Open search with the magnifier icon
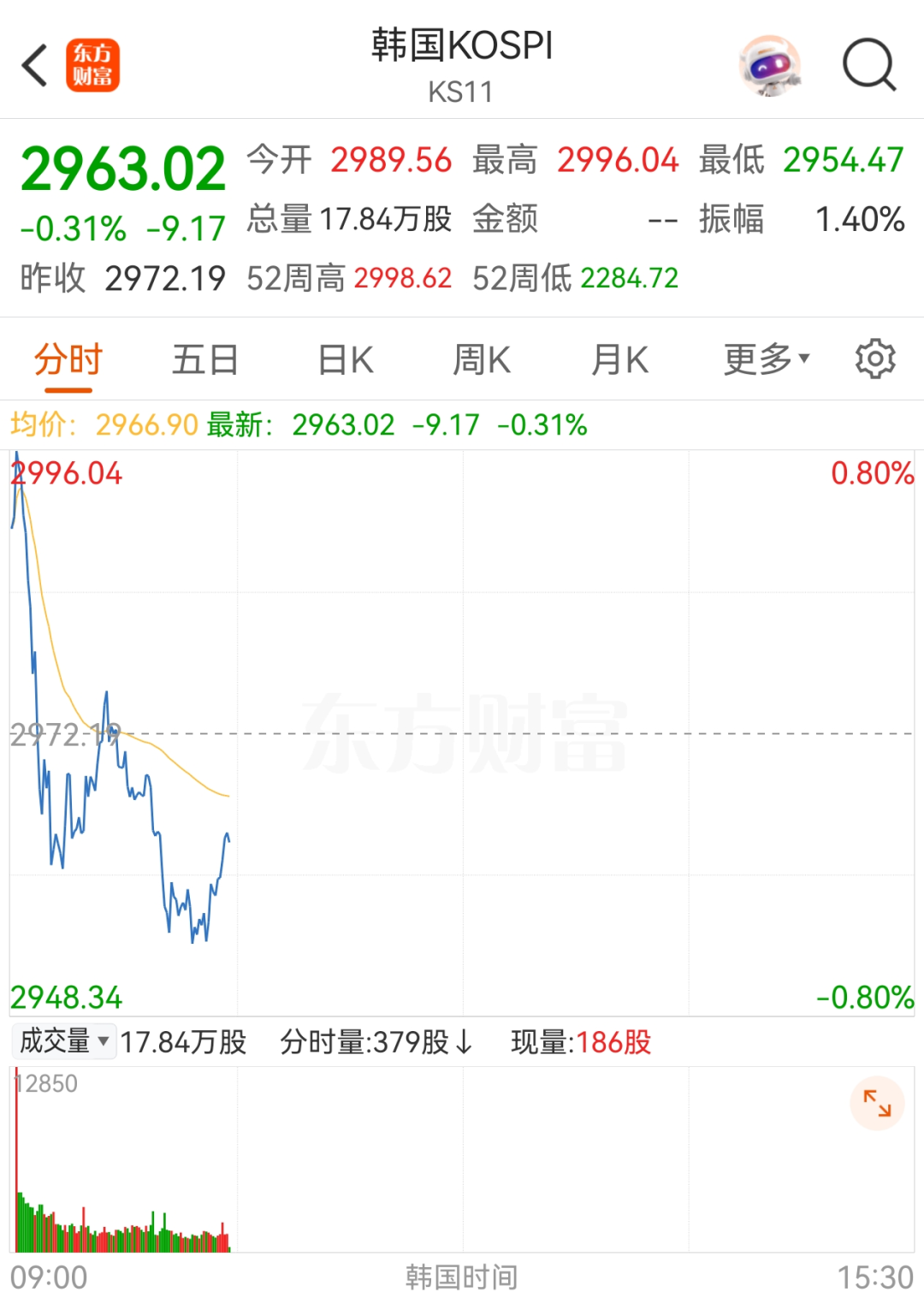The image size is (924, 1298). [868, 66]
